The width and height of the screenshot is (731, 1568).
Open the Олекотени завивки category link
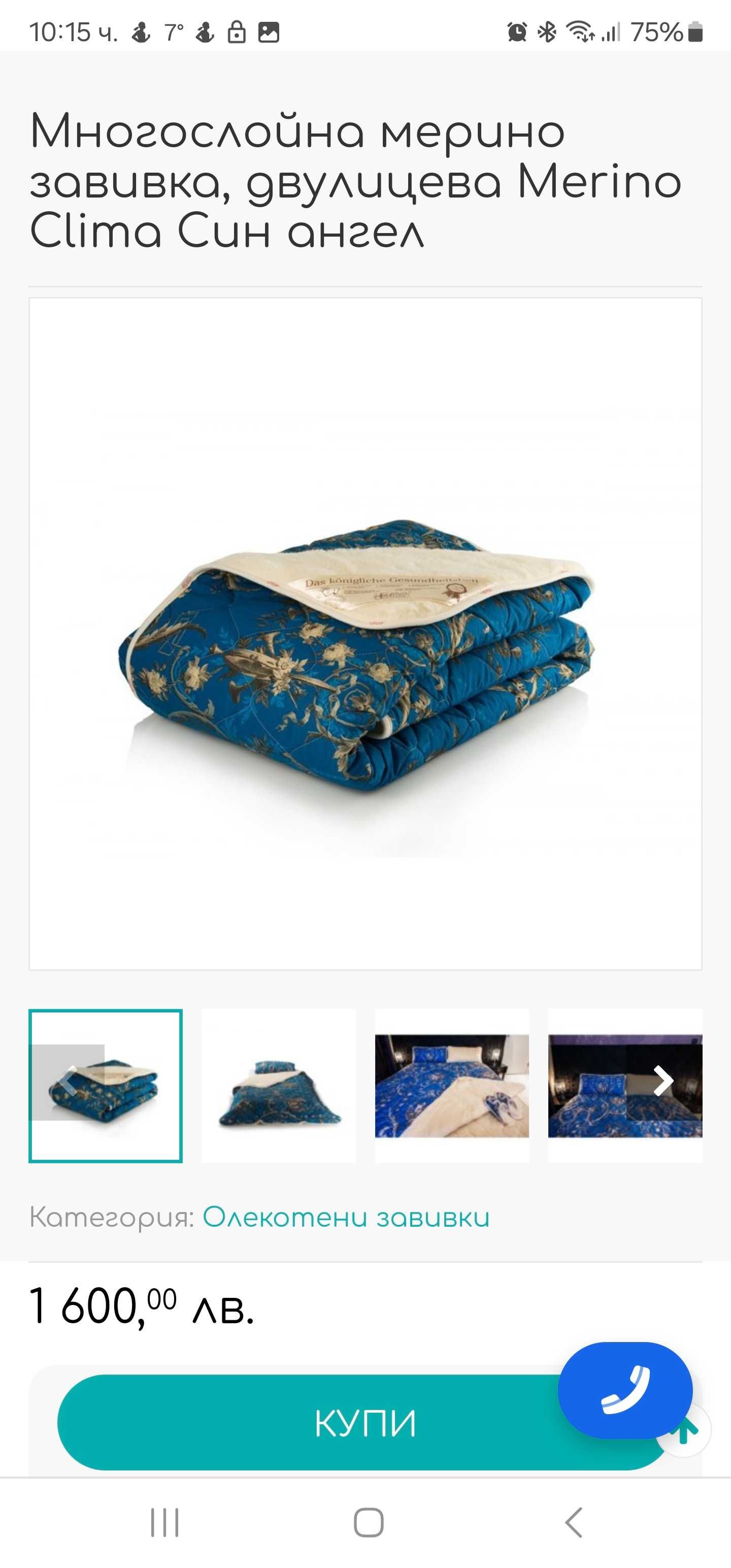(346, 1218)
